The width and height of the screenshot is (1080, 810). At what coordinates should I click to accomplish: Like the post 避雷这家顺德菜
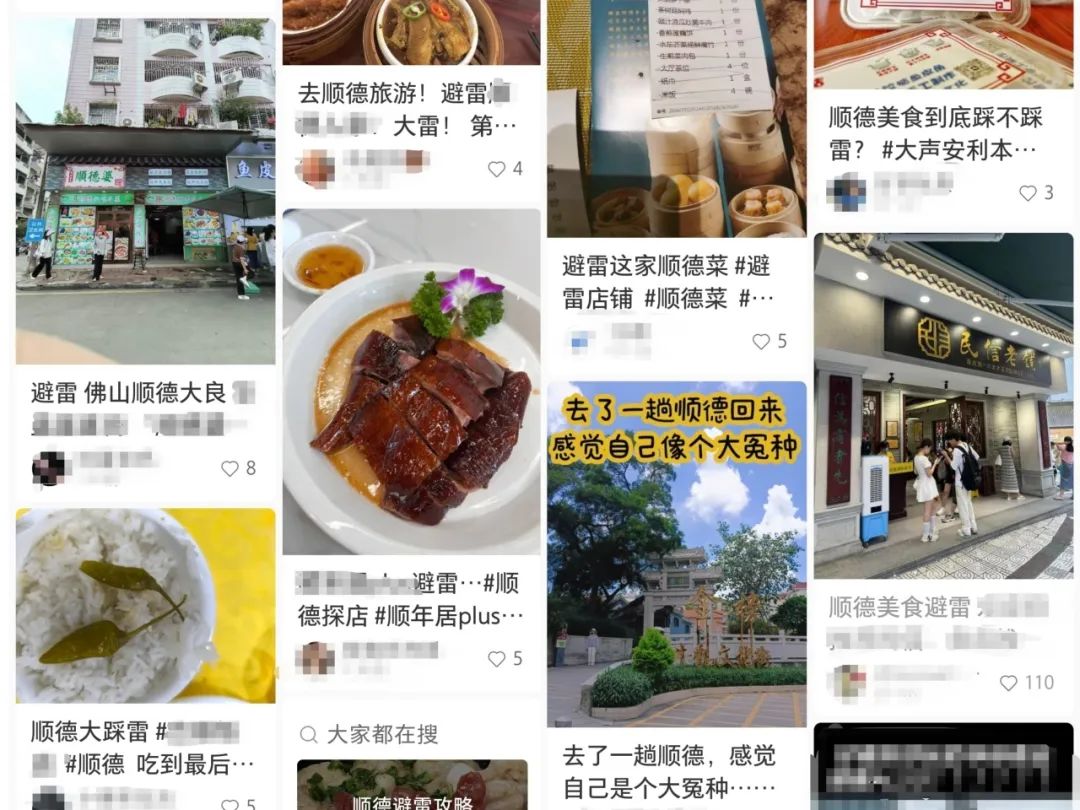pos(762,342)
